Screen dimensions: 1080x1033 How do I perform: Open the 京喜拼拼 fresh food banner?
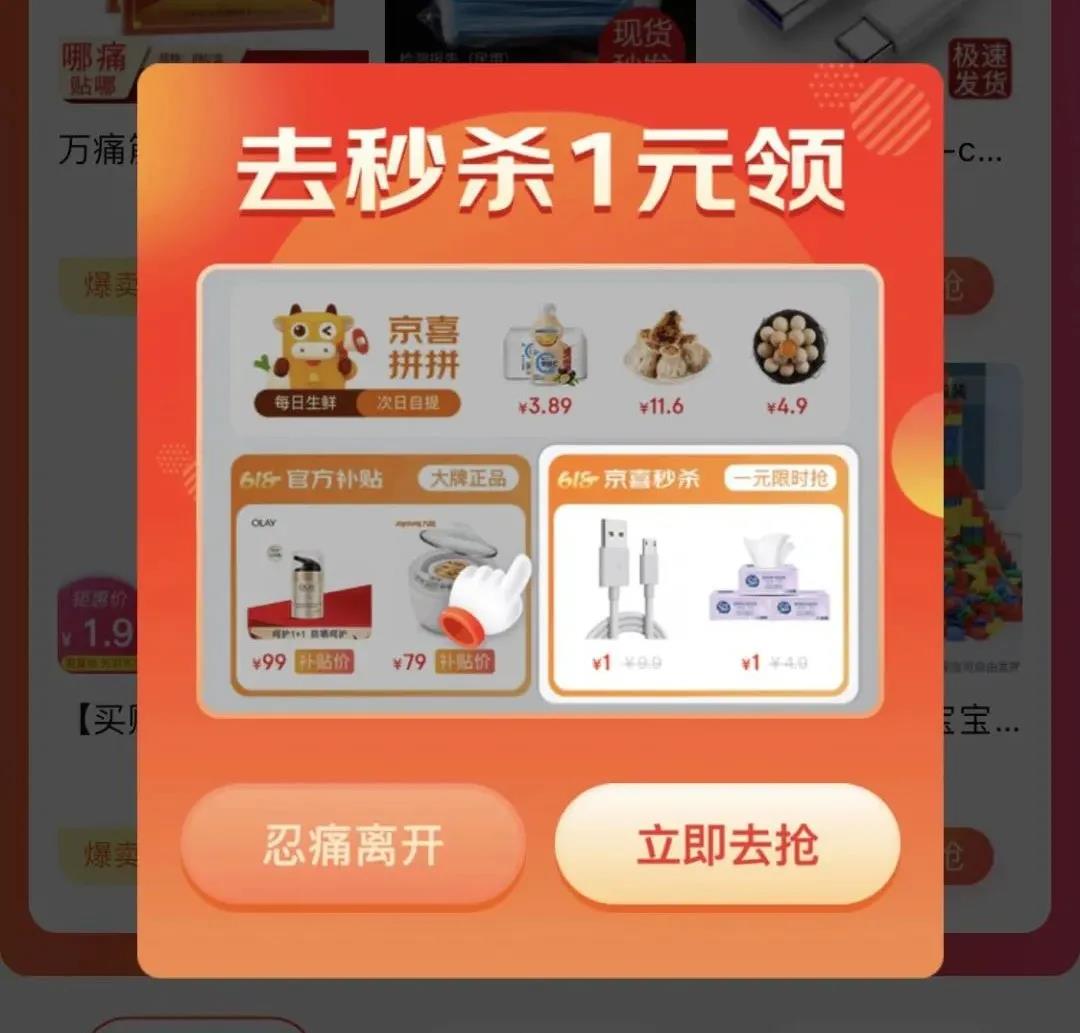coord(540,360)
